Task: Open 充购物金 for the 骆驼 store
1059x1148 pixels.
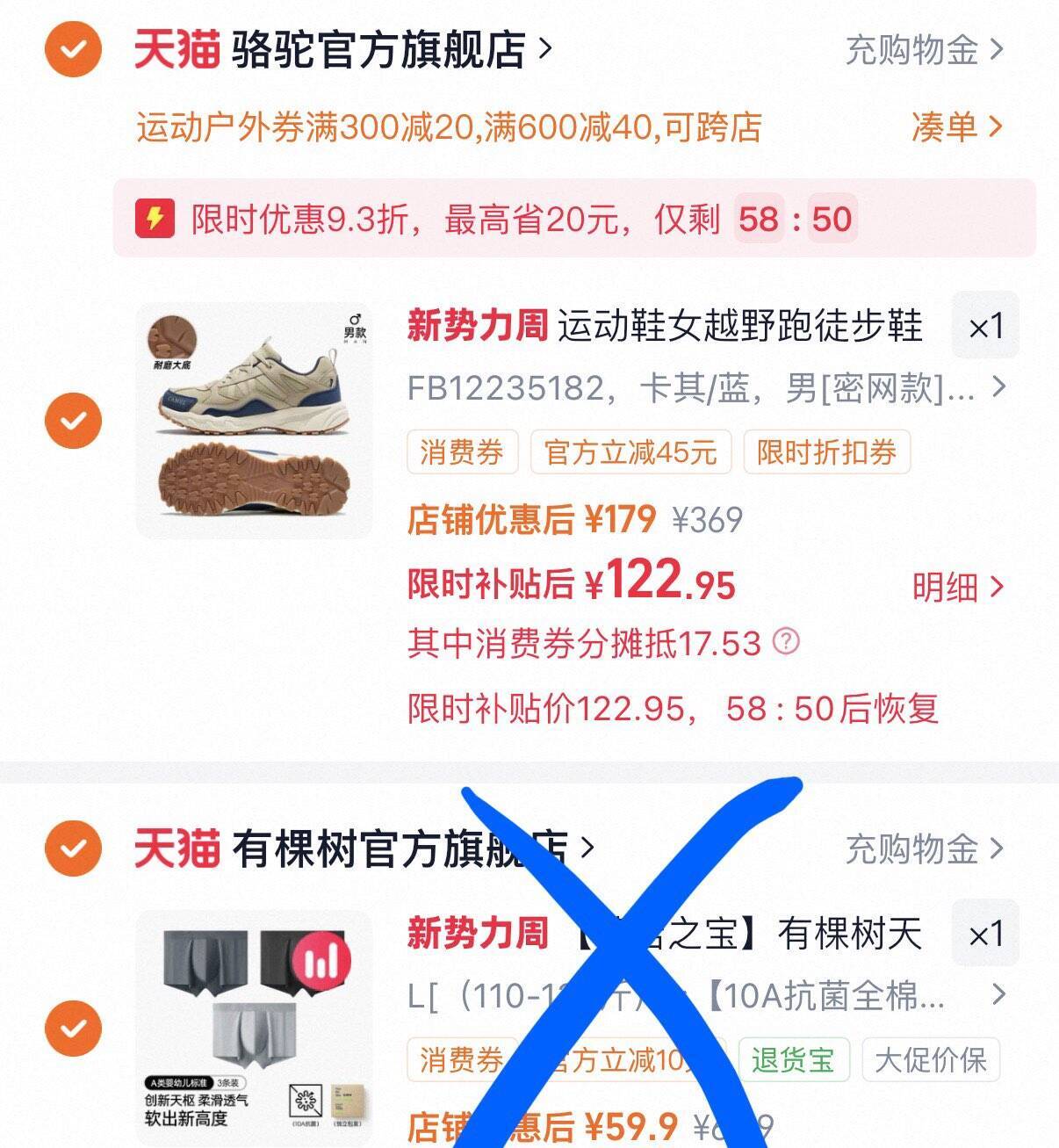Action: 923,50
